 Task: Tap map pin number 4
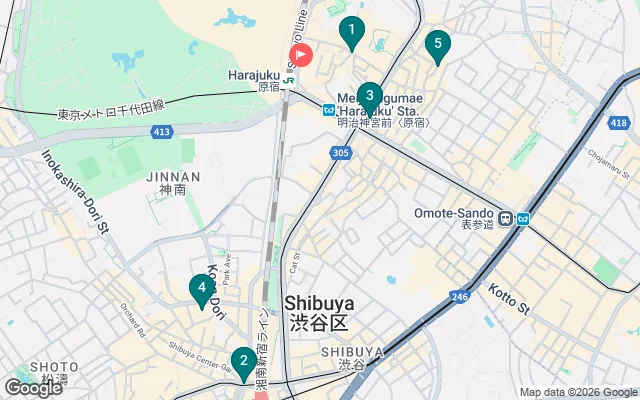coord(202,289)
